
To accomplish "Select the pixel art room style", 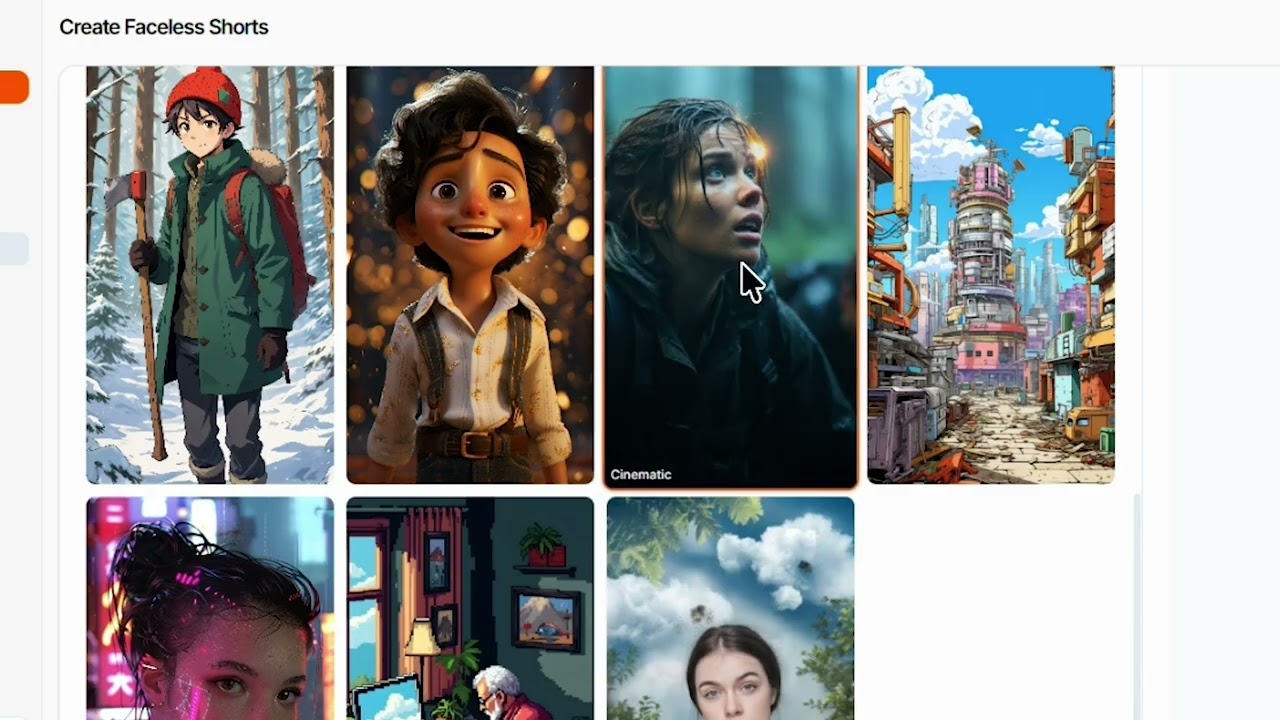I will pyautogui.click(x=470, y=607).
